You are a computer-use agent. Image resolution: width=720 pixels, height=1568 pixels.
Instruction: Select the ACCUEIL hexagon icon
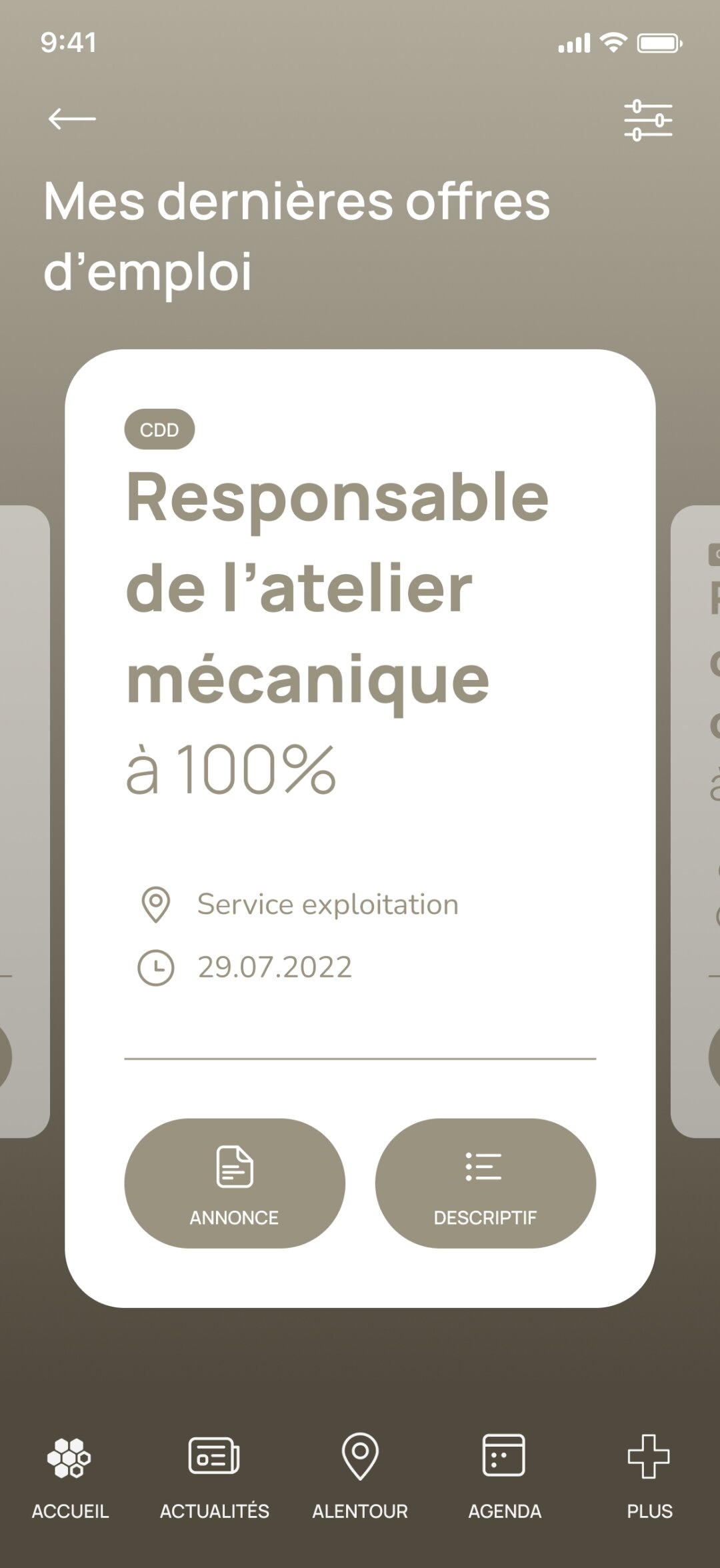(69, 1457)
